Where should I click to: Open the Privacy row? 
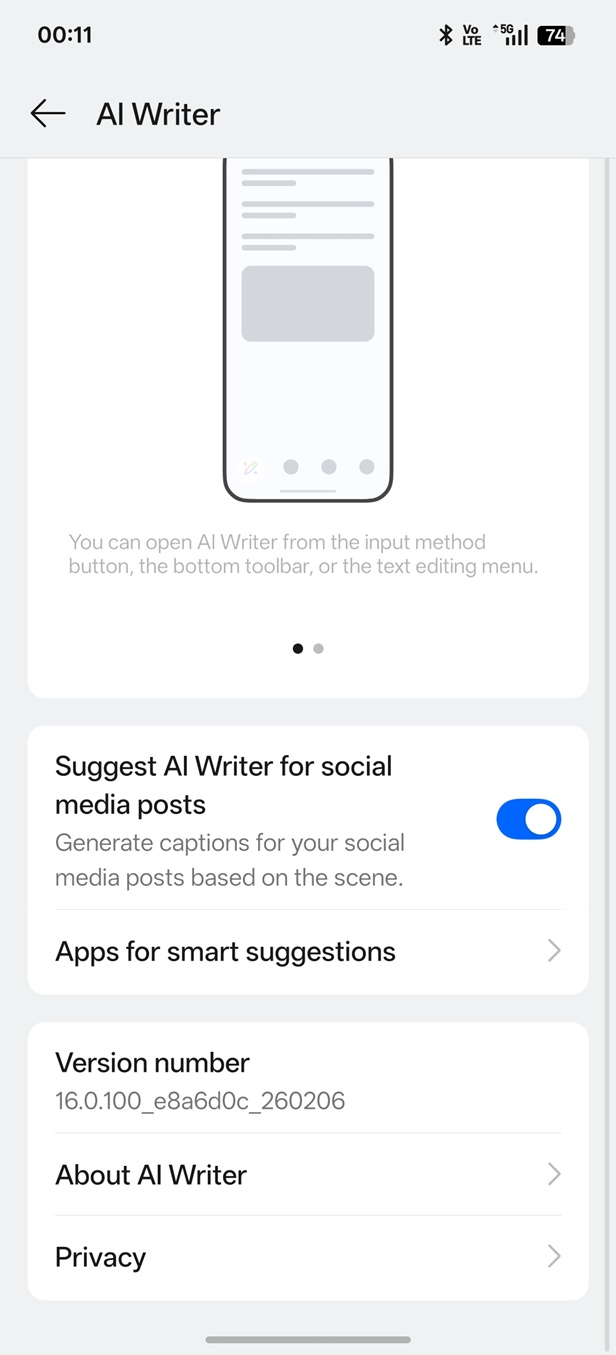pos(307,1257)
